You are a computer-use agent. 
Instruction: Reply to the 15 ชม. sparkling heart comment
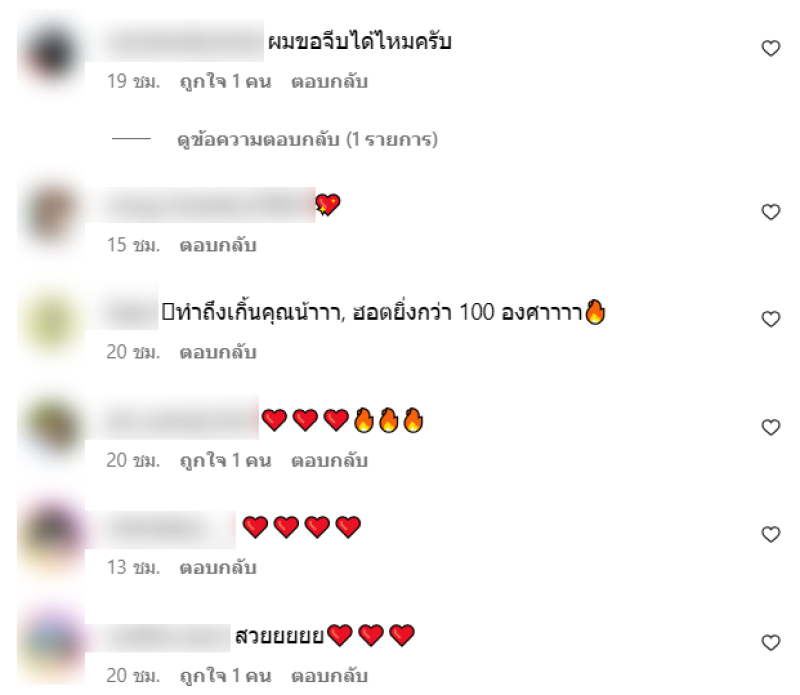pos(218,245)
